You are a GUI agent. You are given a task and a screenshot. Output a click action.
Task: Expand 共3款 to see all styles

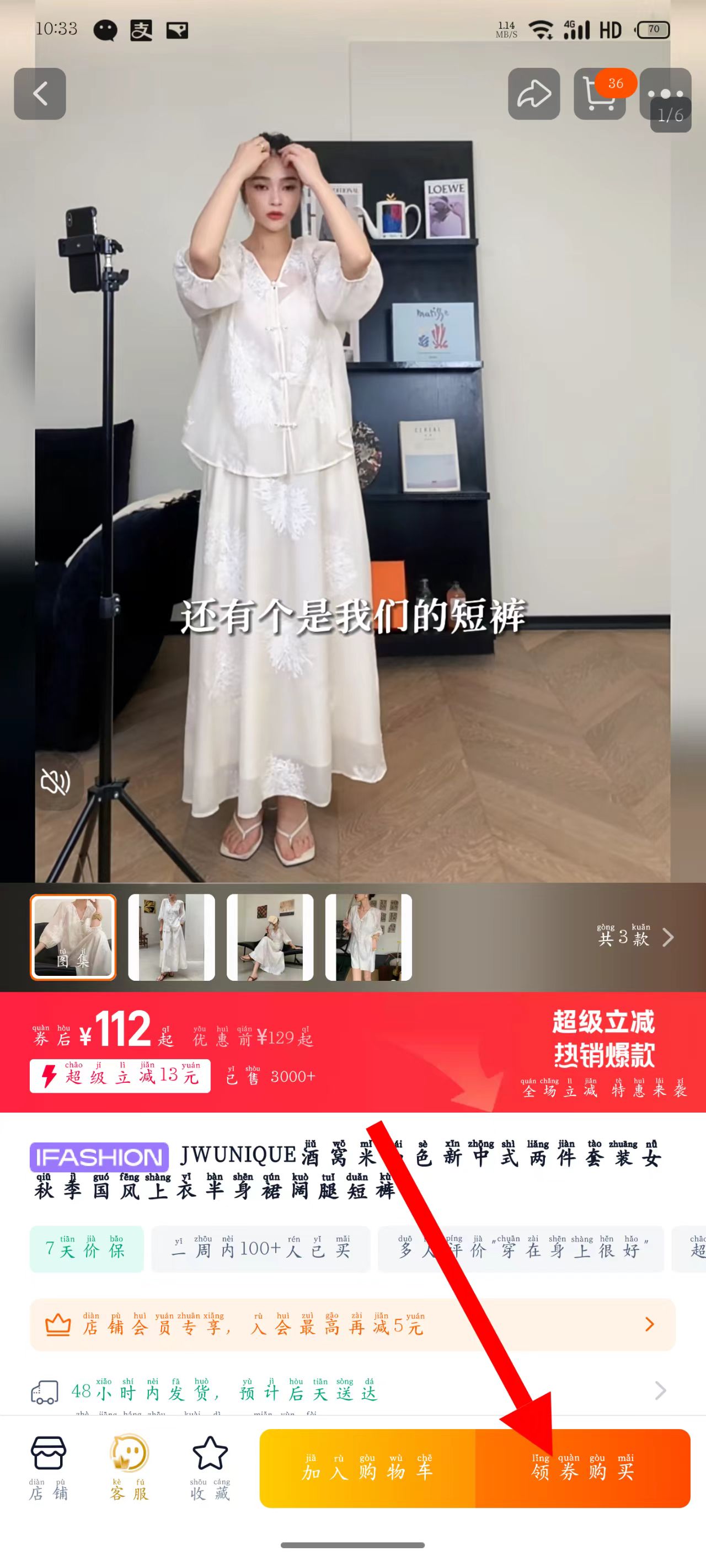pos(635,937)
